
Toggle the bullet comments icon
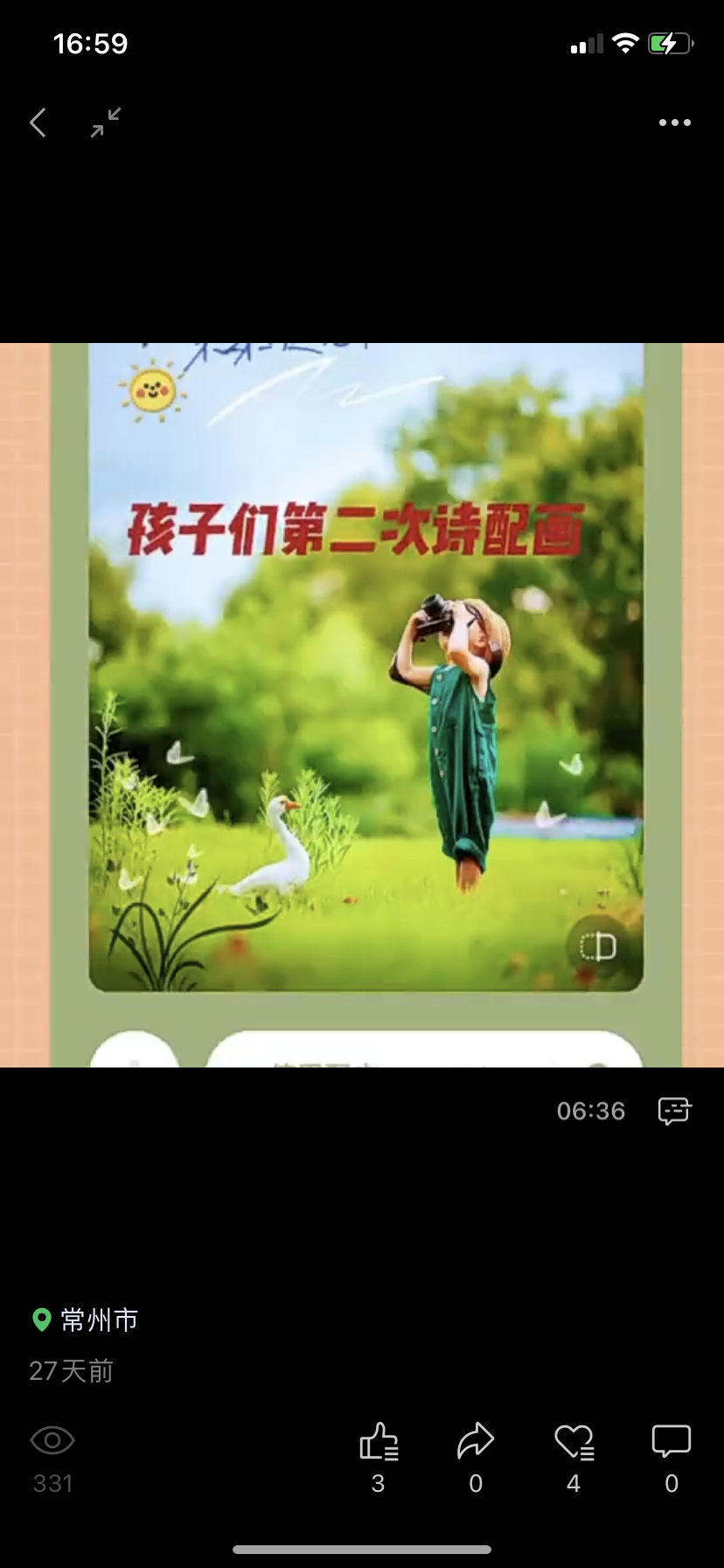(674, 1110)
